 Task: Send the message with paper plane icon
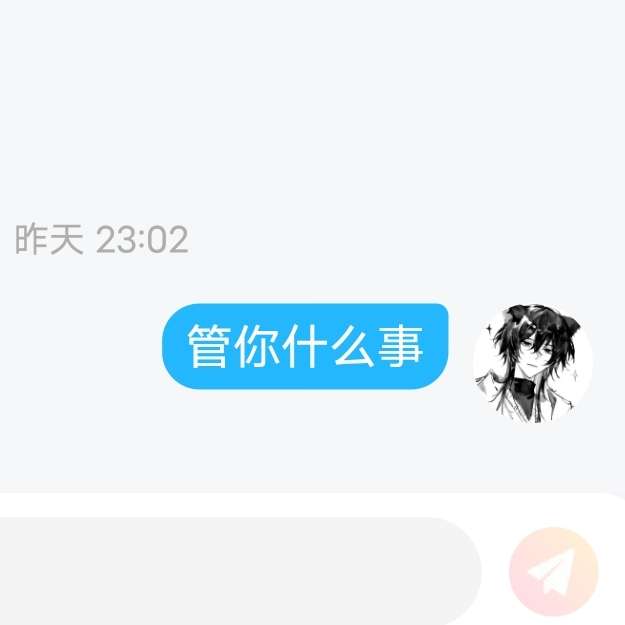(x=552, y=572)
